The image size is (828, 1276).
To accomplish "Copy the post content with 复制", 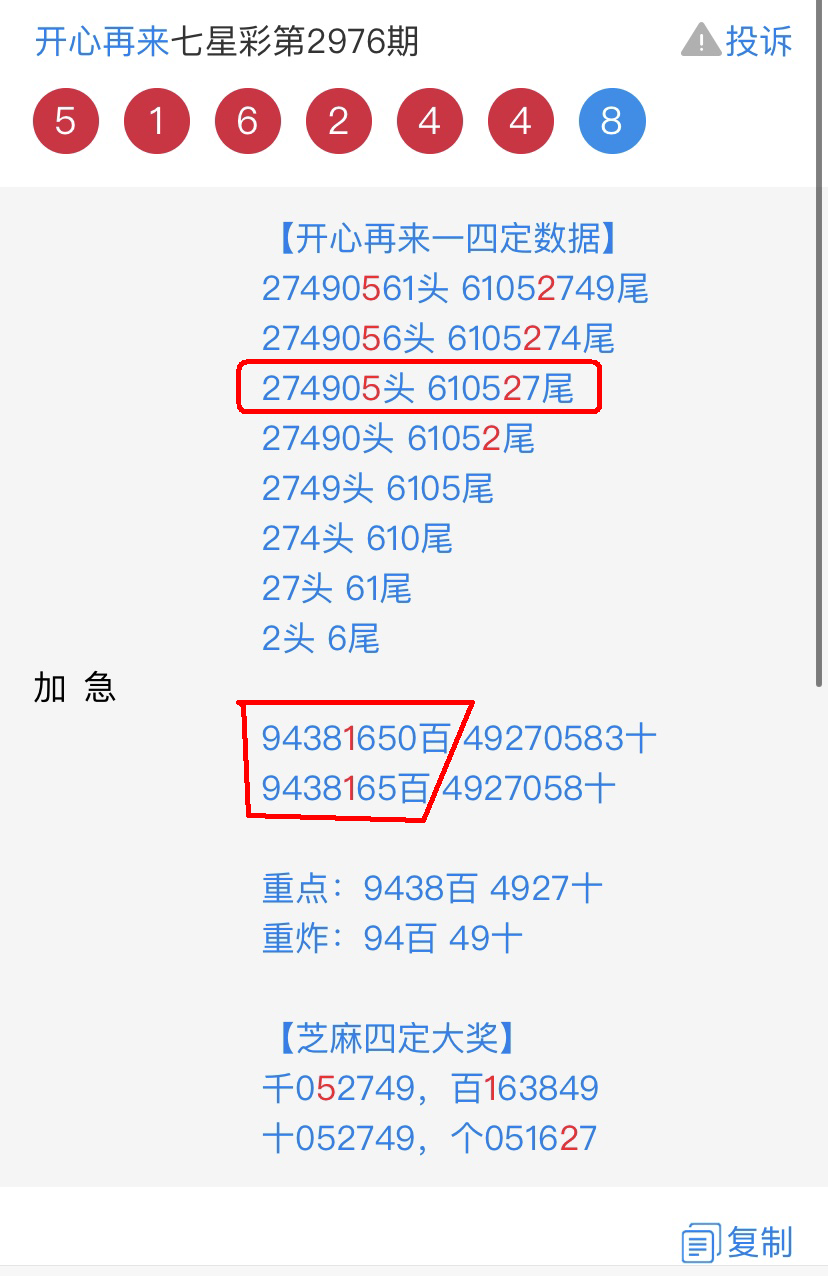I will coord(738,1242).
